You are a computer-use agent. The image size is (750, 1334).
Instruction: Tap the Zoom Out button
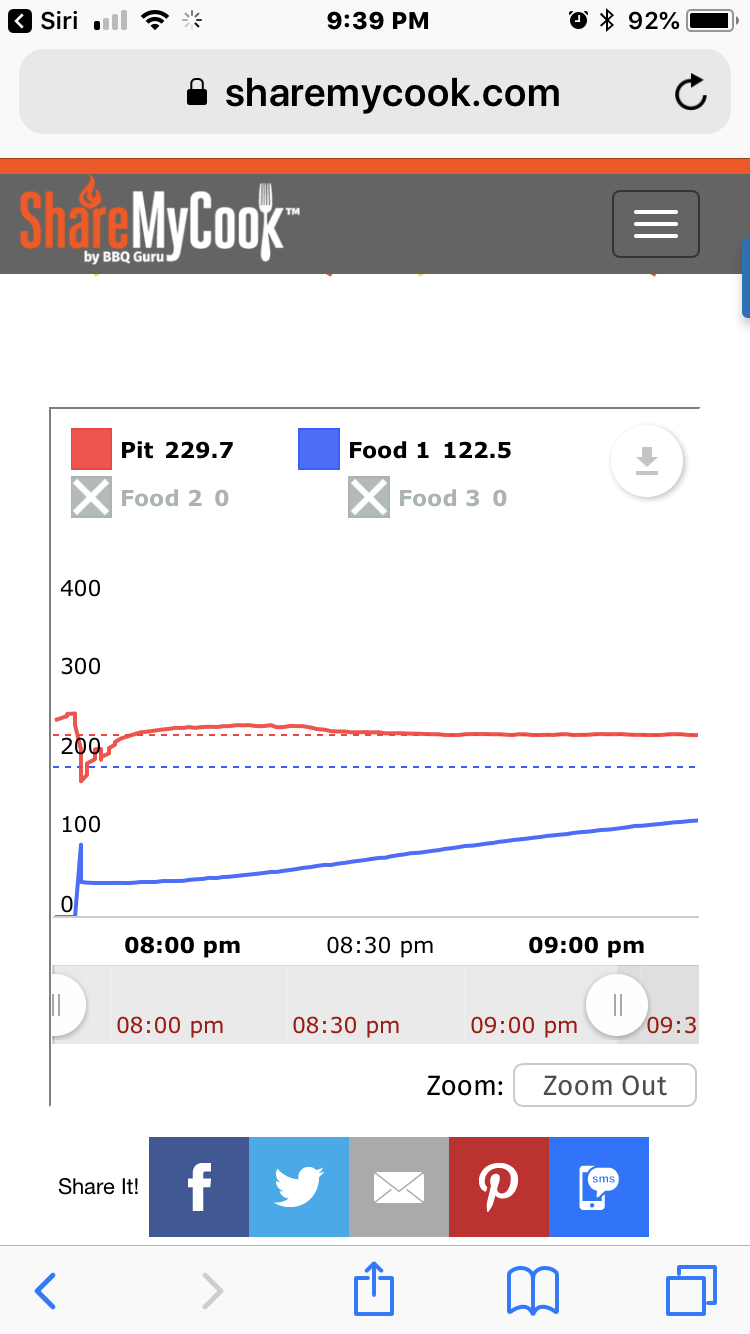point(604,1086)
